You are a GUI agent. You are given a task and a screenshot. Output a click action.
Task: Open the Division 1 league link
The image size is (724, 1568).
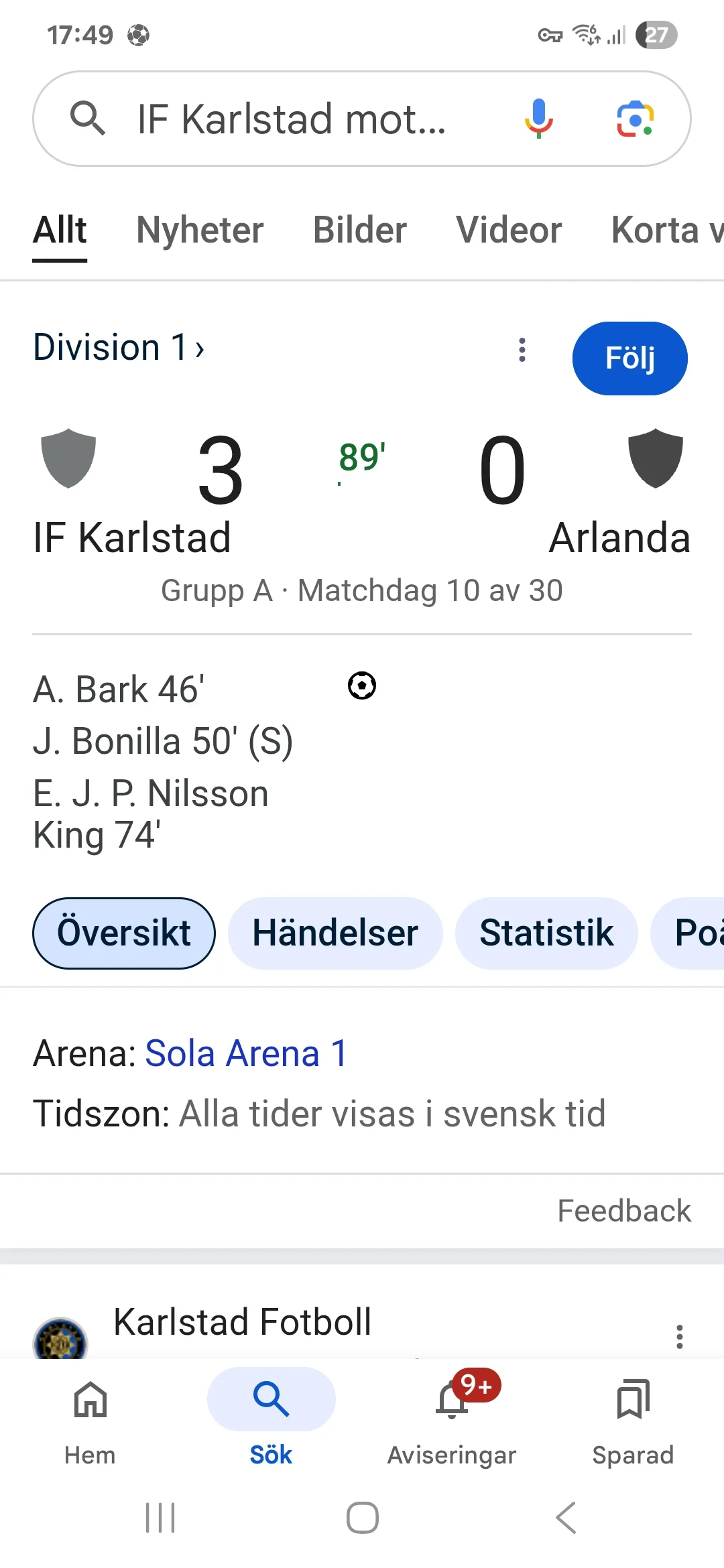tap(119, 348)
